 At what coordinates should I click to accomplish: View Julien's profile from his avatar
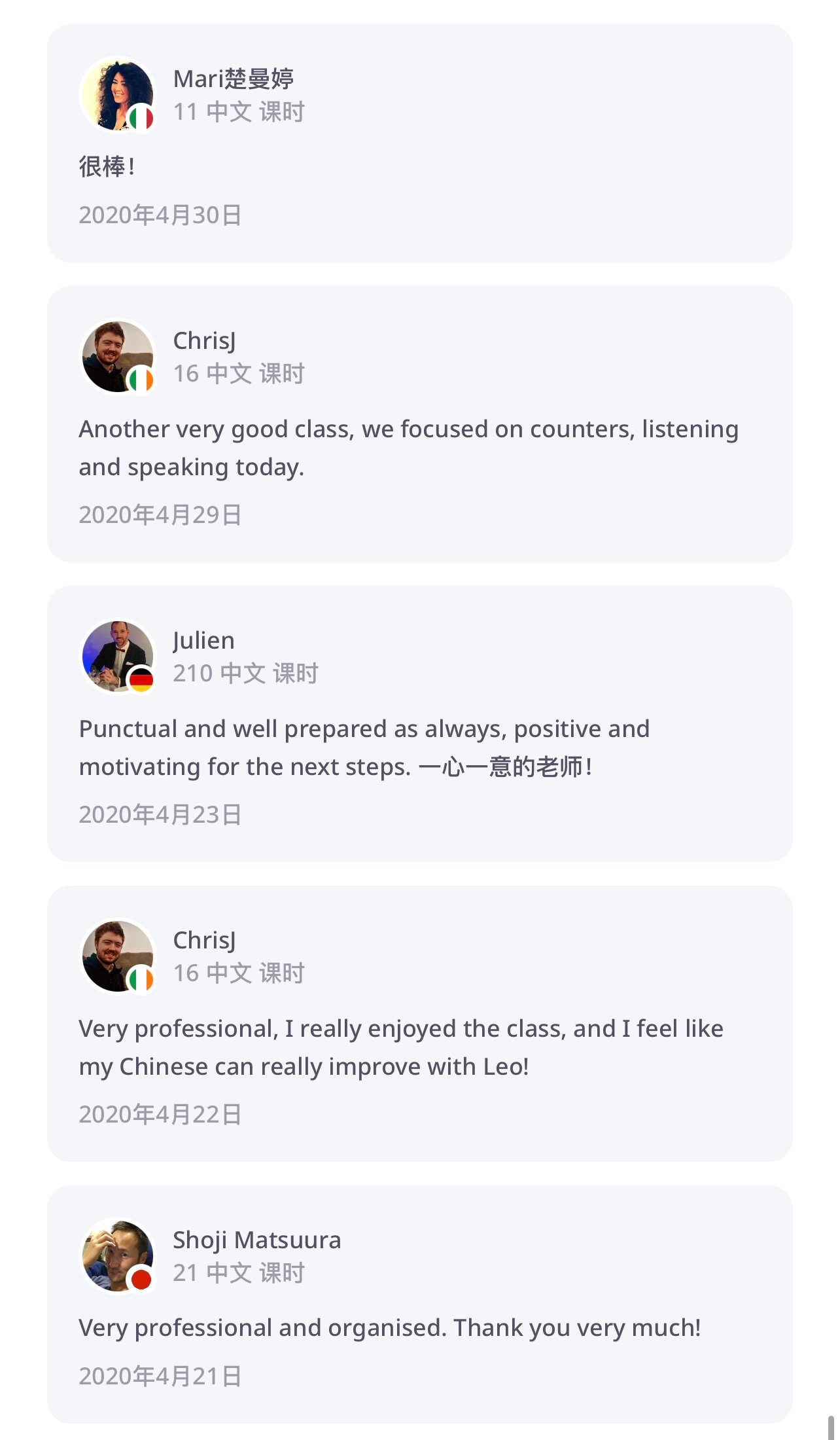click(x=117, y=656)
